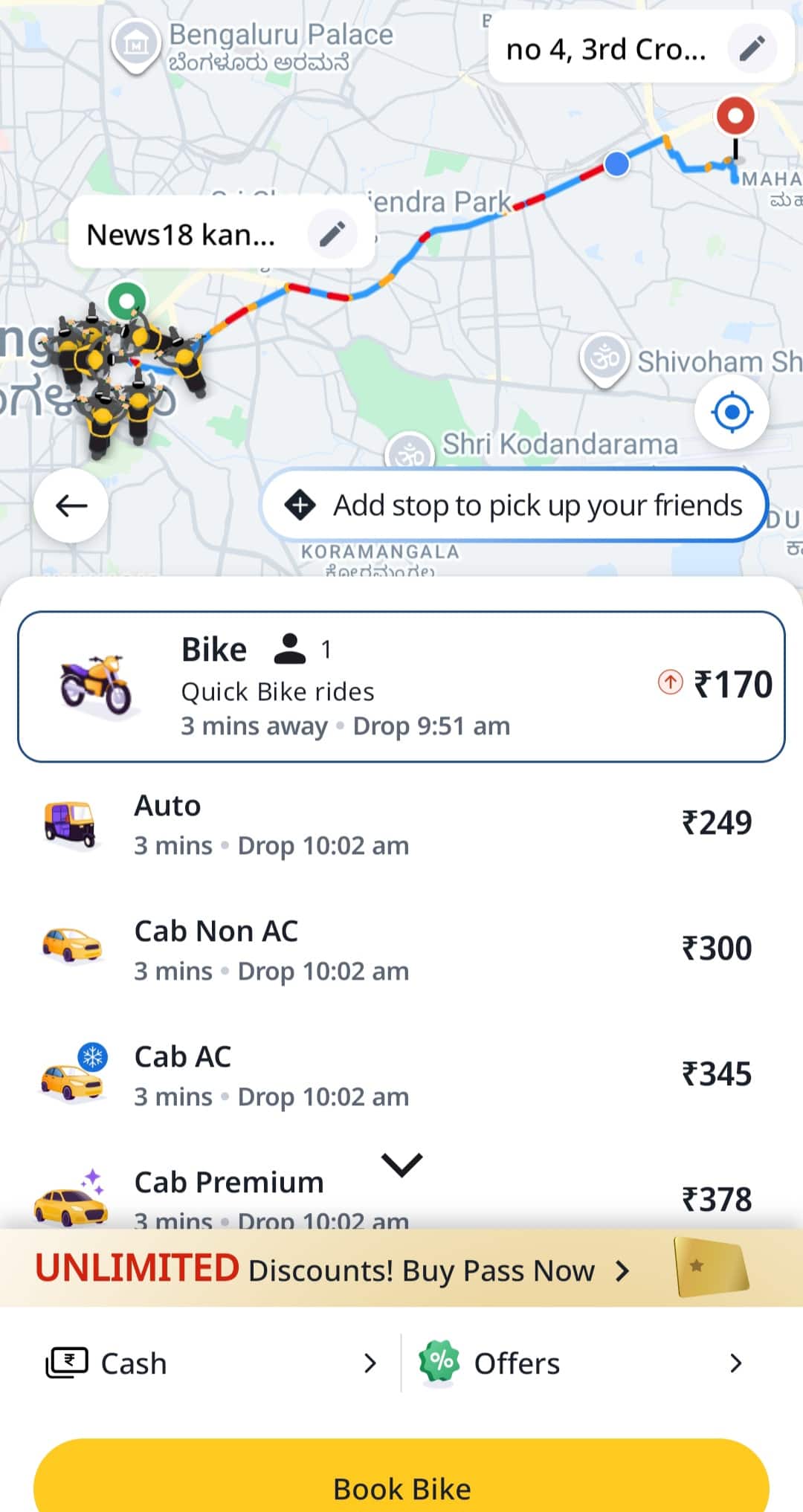
Task: Edit the News18 pickup location
Action: click(332, 233)
